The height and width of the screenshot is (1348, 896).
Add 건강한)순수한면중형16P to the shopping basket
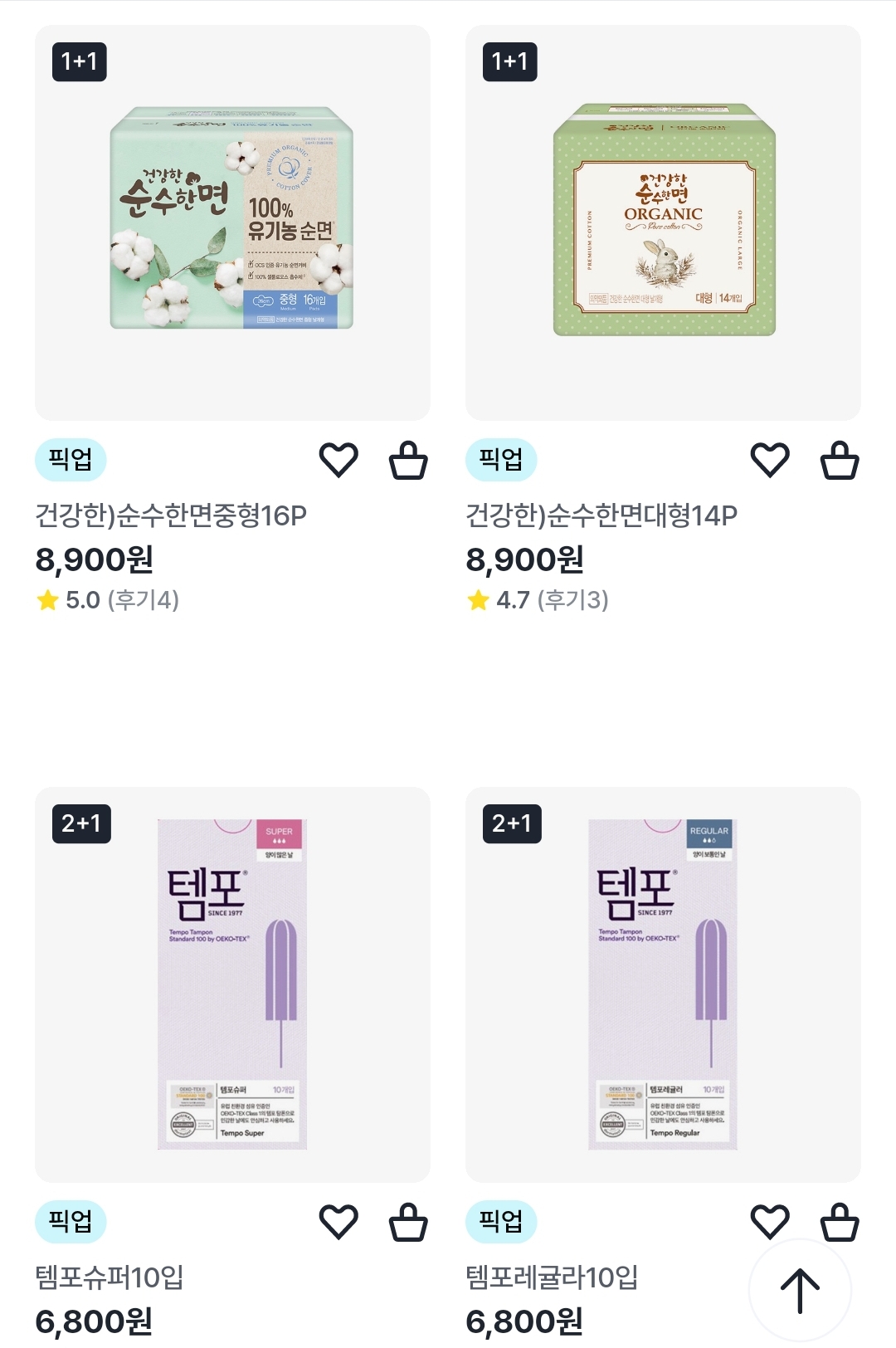[407, 461]
